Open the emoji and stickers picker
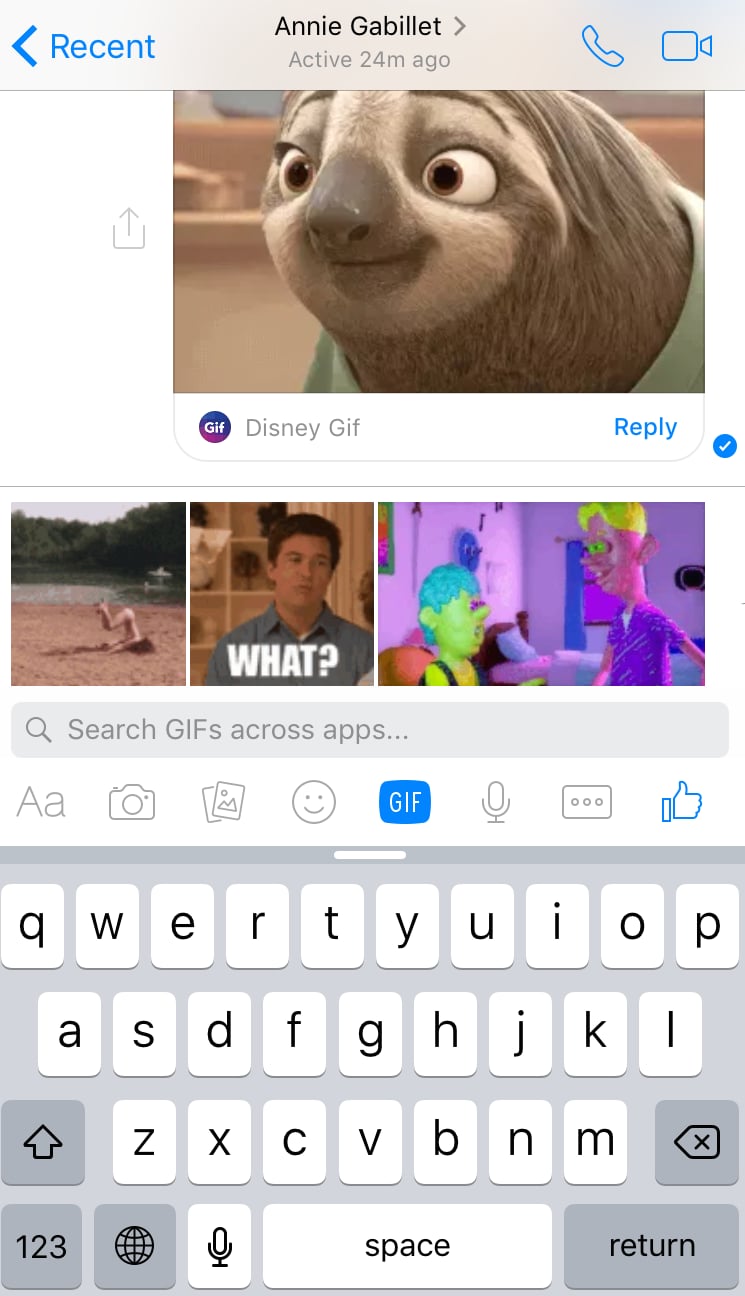This screenshot has width=745, height=1296. coord(314,802)
